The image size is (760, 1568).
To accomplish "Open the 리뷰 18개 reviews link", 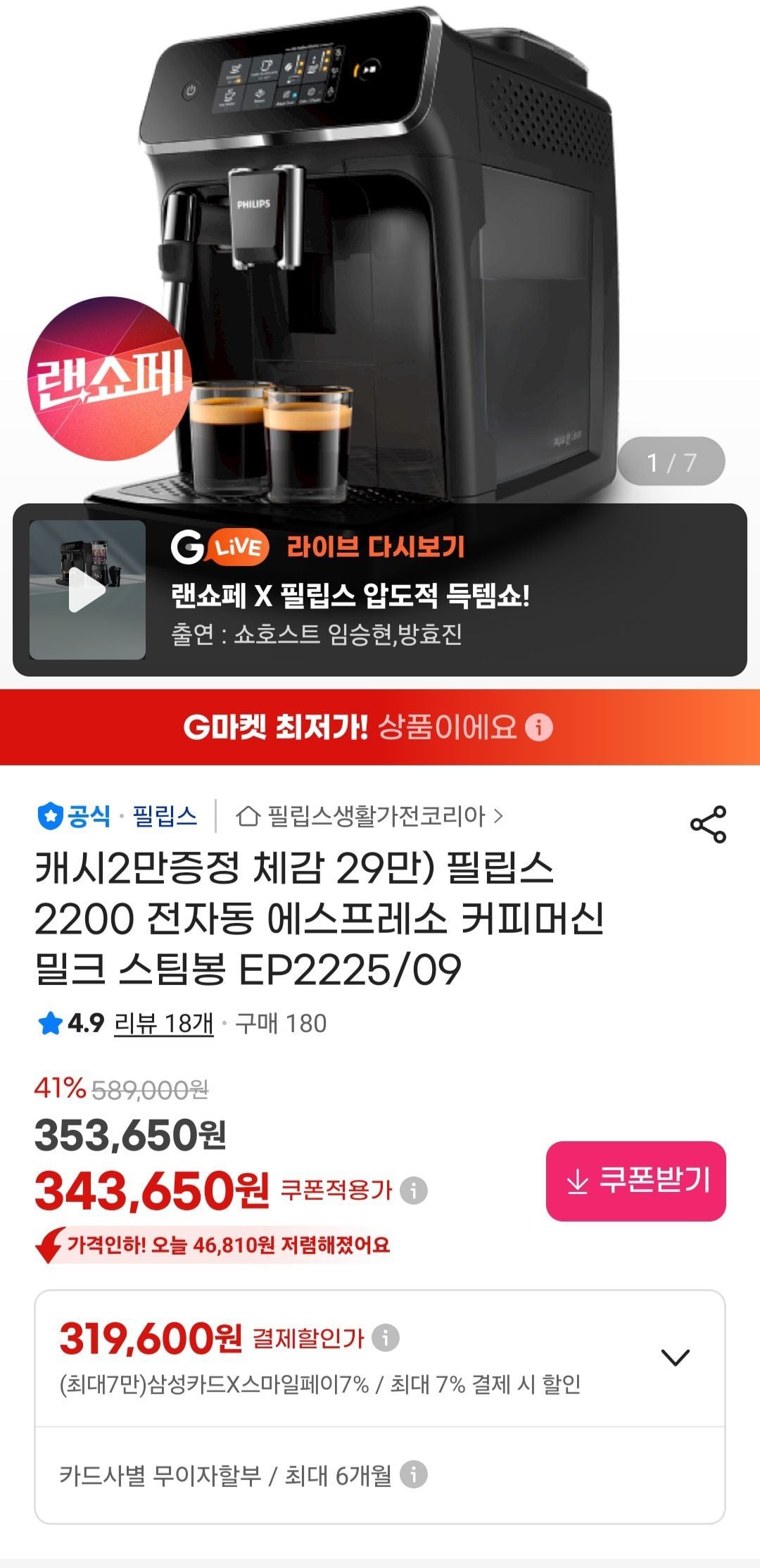I will pos(163,1023).
